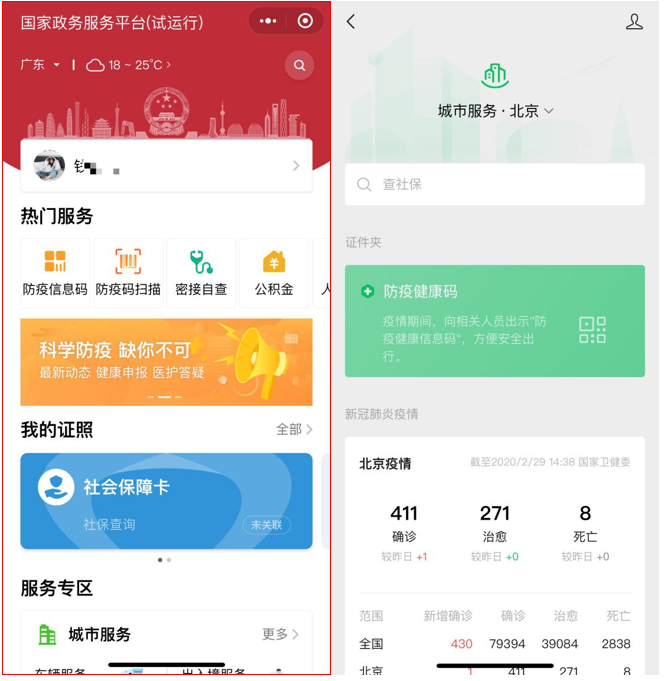This screenshot has width=664, height=681.
Task: Tap the 未关联 button on the social security card
Action: pos(267,525)
